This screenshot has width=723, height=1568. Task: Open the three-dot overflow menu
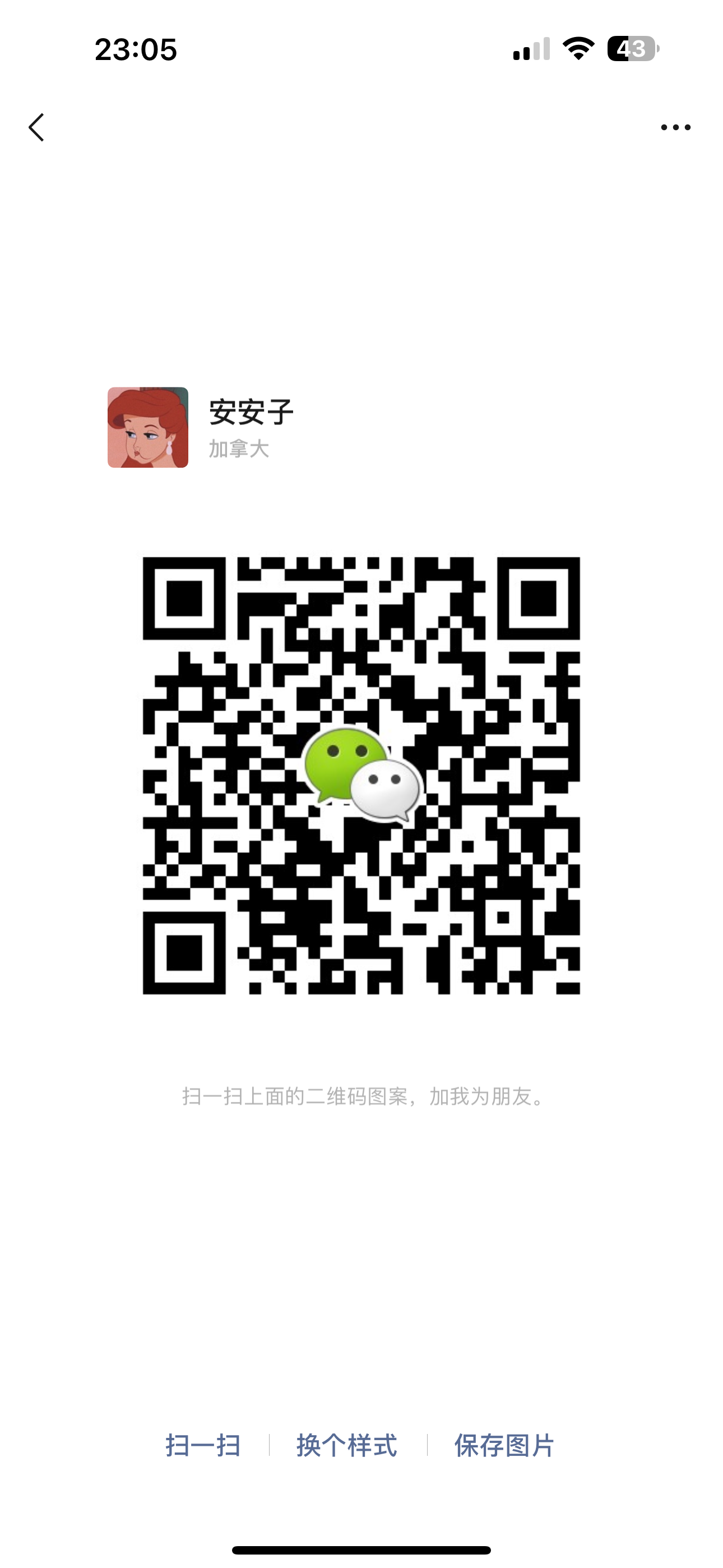pos(675,127)
